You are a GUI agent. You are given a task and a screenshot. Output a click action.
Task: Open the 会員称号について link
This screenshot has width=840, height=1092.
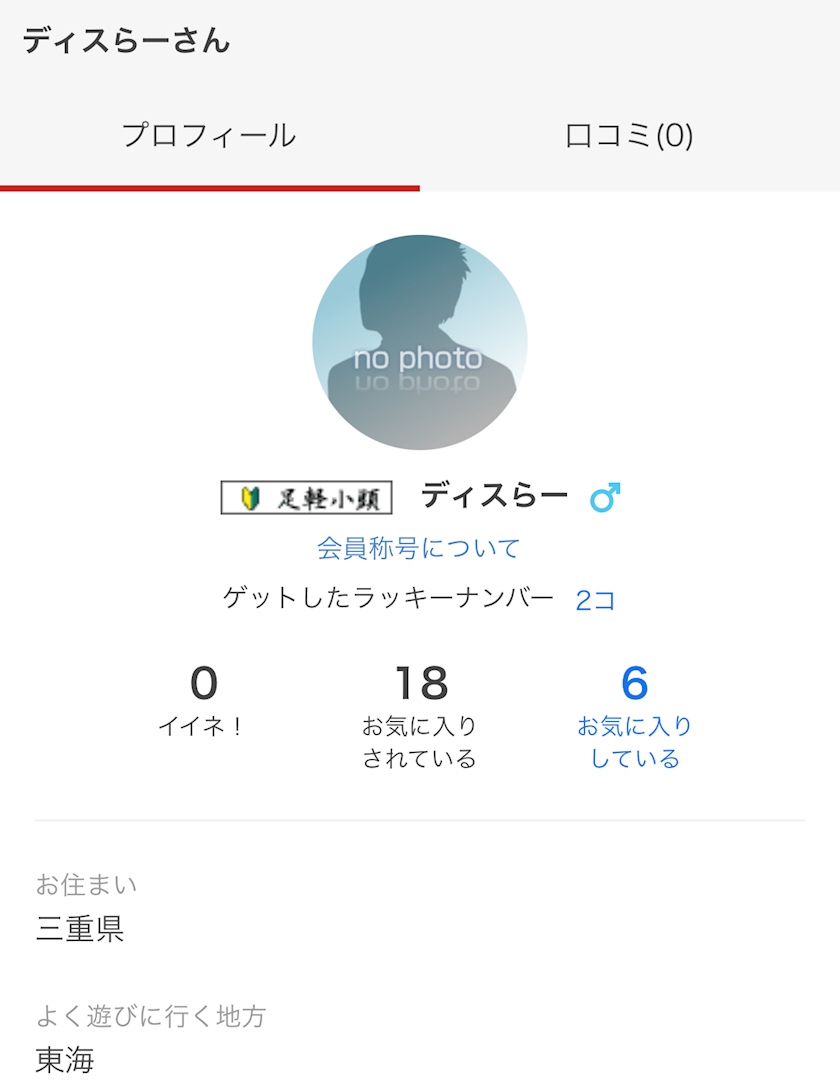pos(419,548)
